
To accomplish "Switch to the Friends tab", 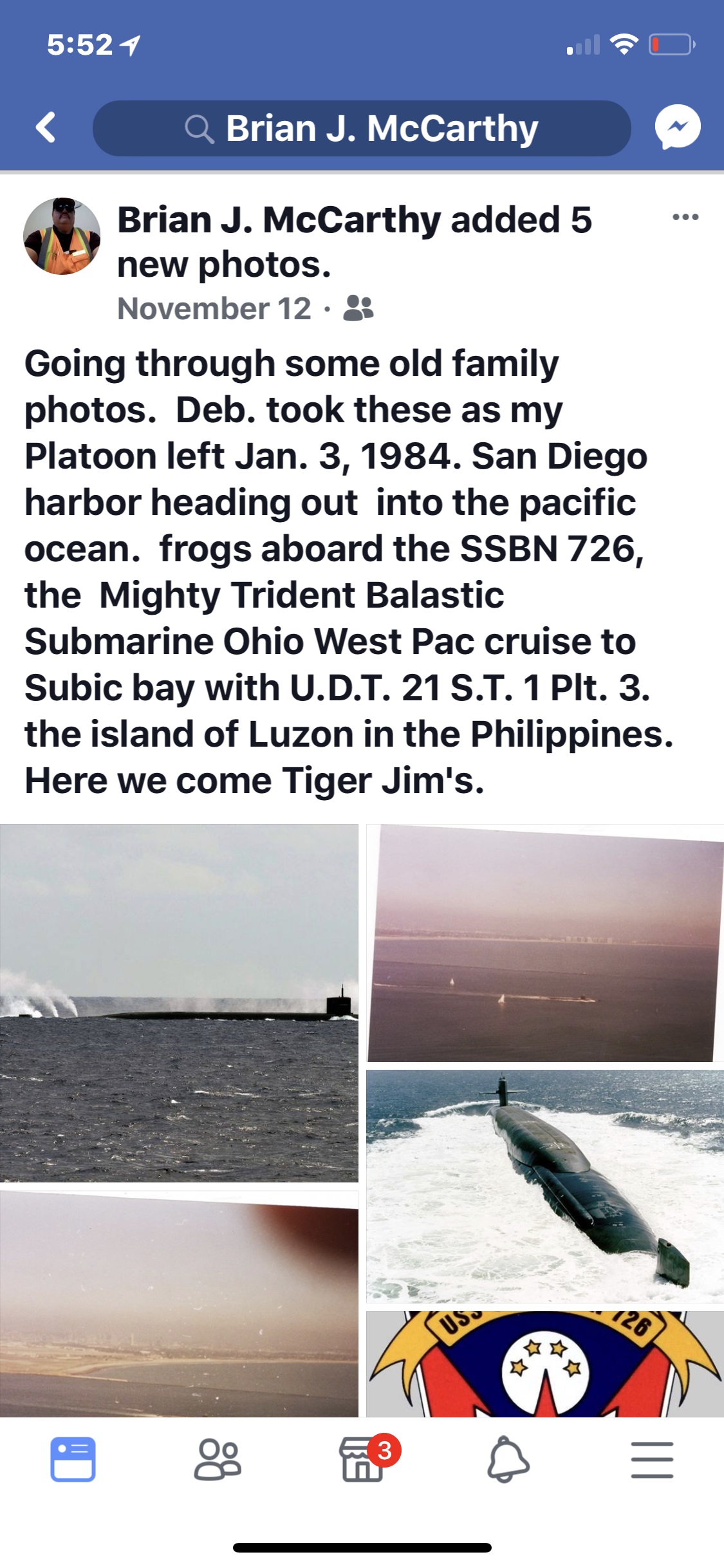I will [218, 1459].
